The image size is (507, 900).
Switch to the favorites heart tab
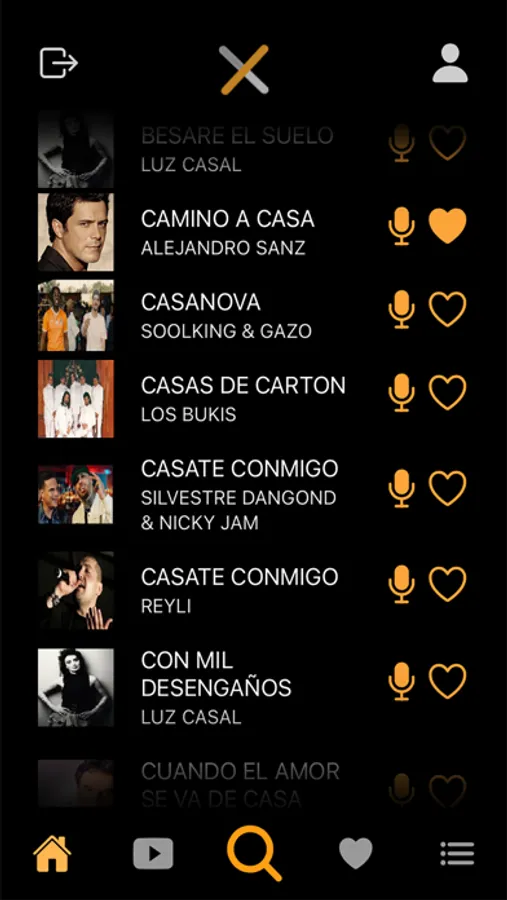(355, 854)
